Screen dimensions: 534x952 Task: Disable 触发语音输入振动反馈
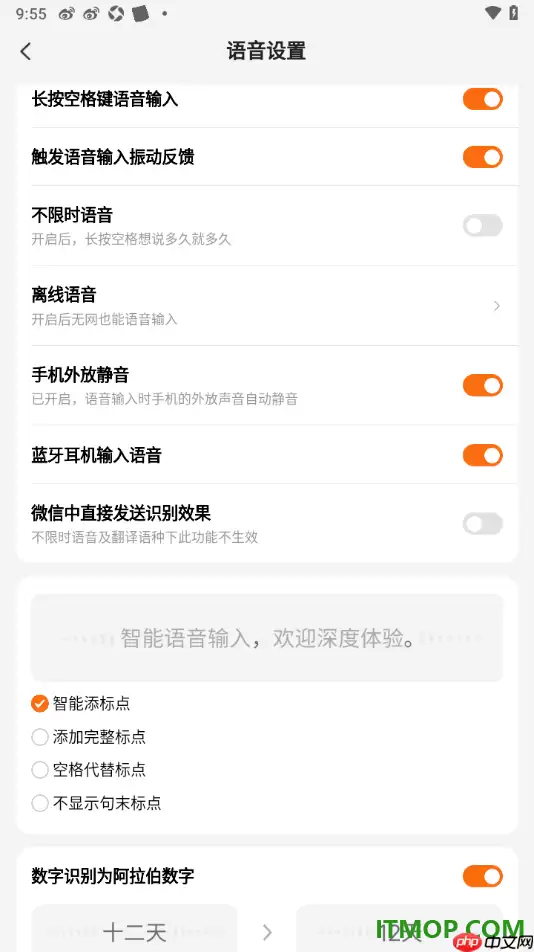point(483,157)
